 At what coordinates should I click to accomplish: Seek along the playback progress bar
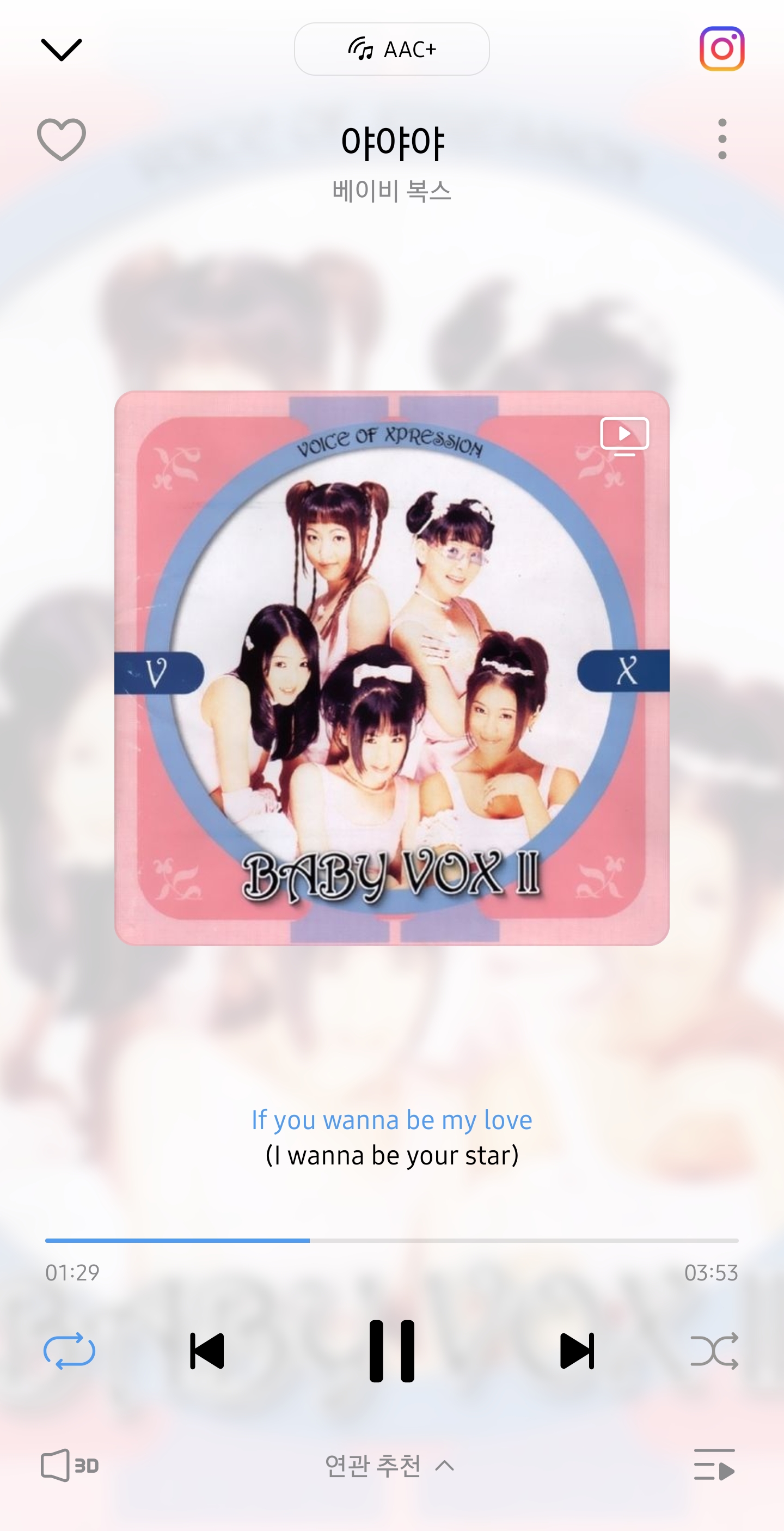pyautogui.click(x=391, y=1240)
